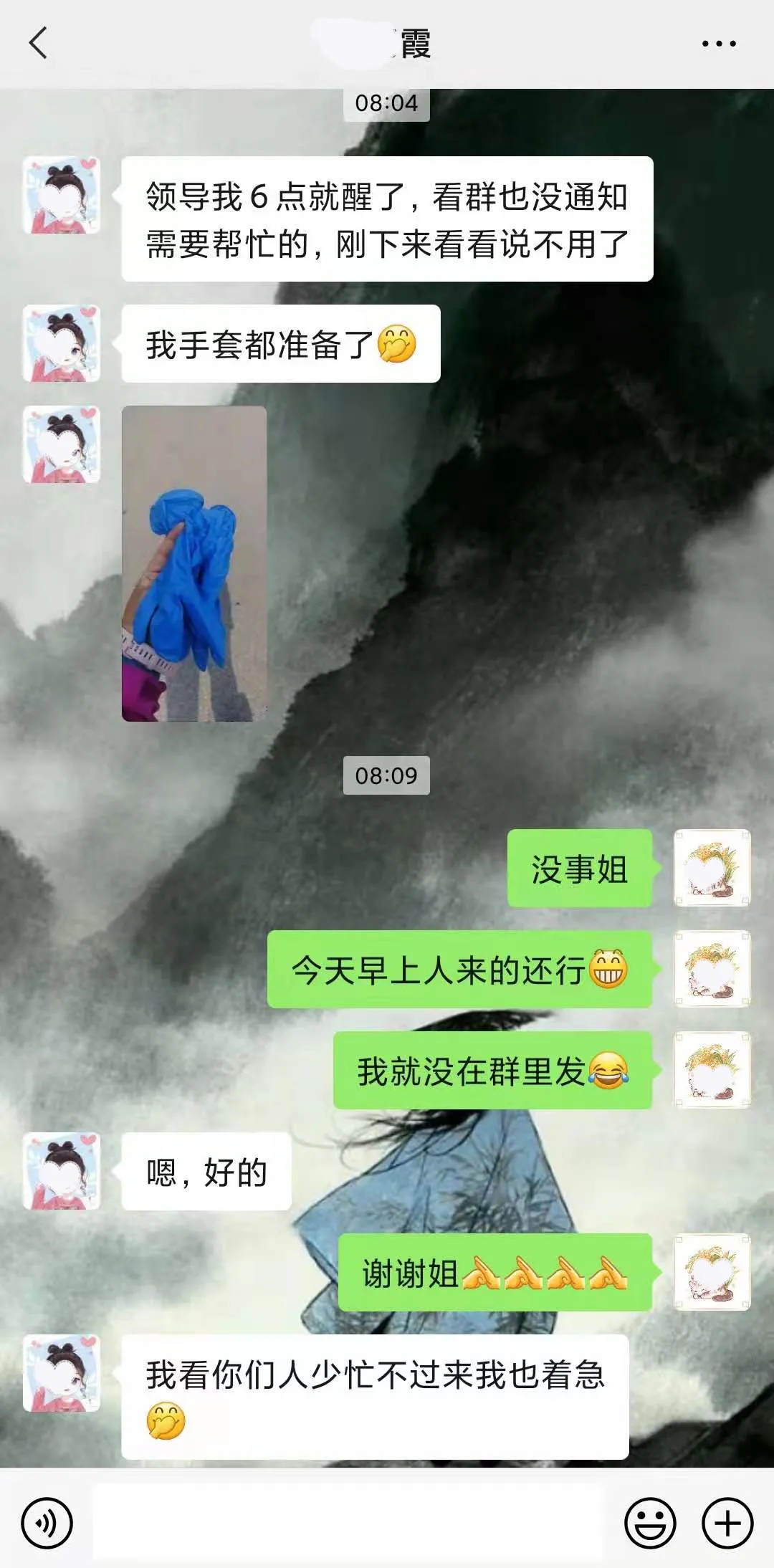
Task: Tap the message text field
Action: [x=348, y=1522]
